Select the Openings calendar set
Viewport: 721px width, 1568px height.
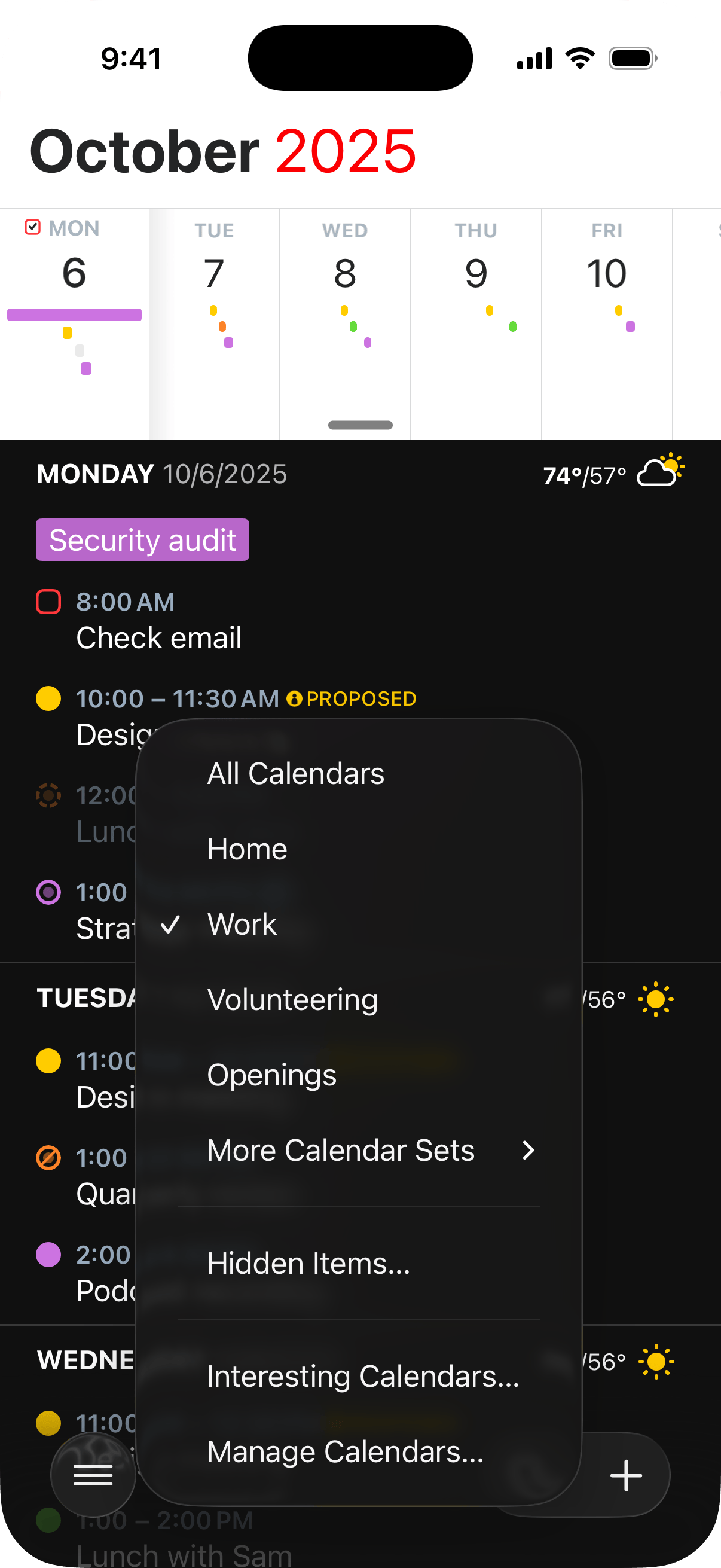[271, 1076]
